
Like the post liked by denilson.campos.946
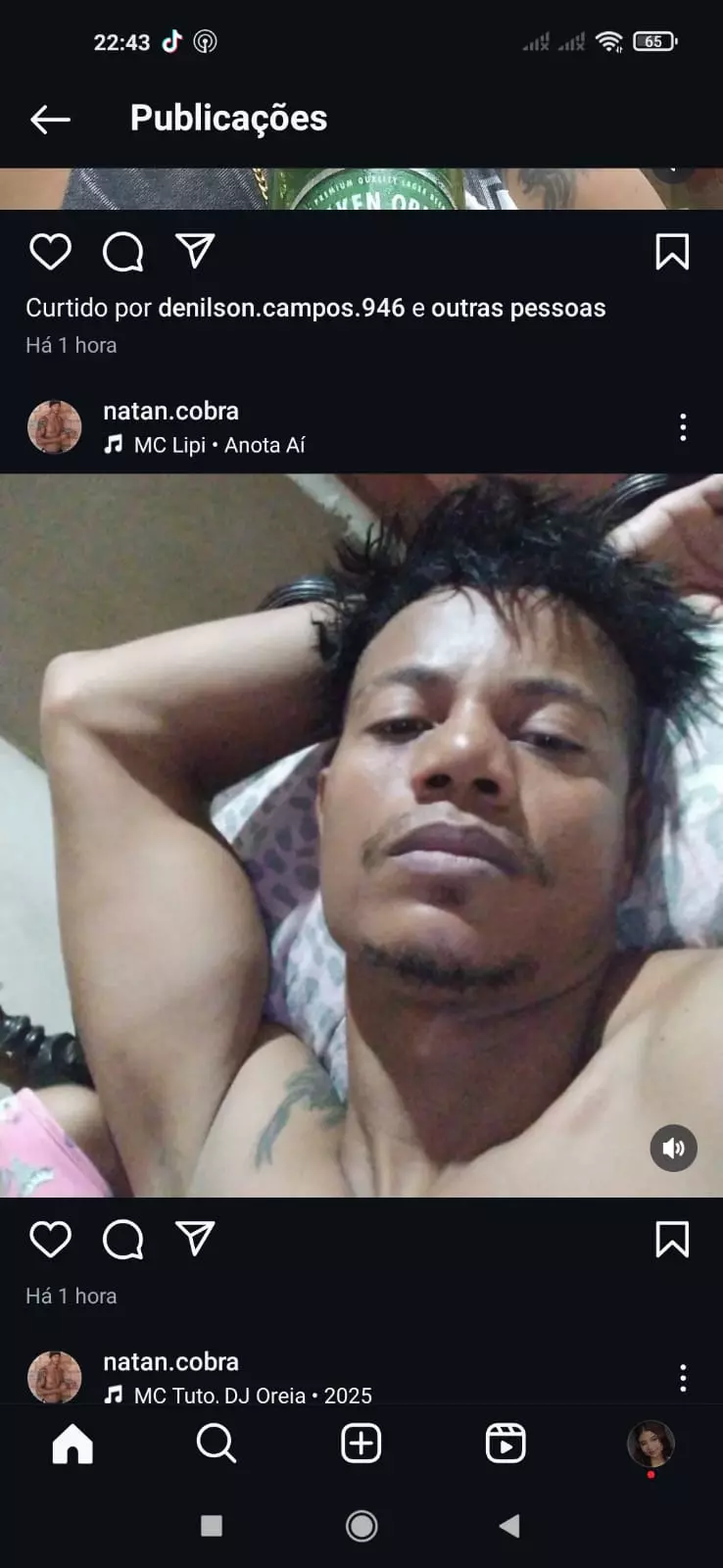pos(50,252)
